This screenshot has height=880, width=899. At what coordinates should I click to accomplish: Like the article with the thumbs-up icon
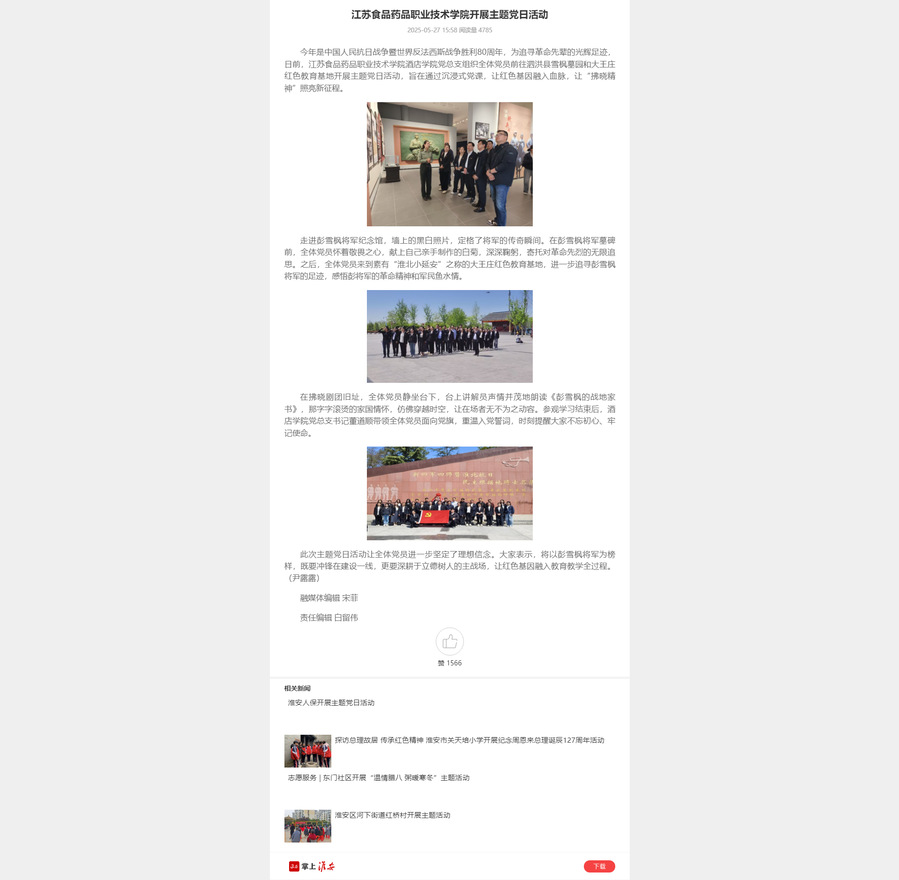point(449,641)
